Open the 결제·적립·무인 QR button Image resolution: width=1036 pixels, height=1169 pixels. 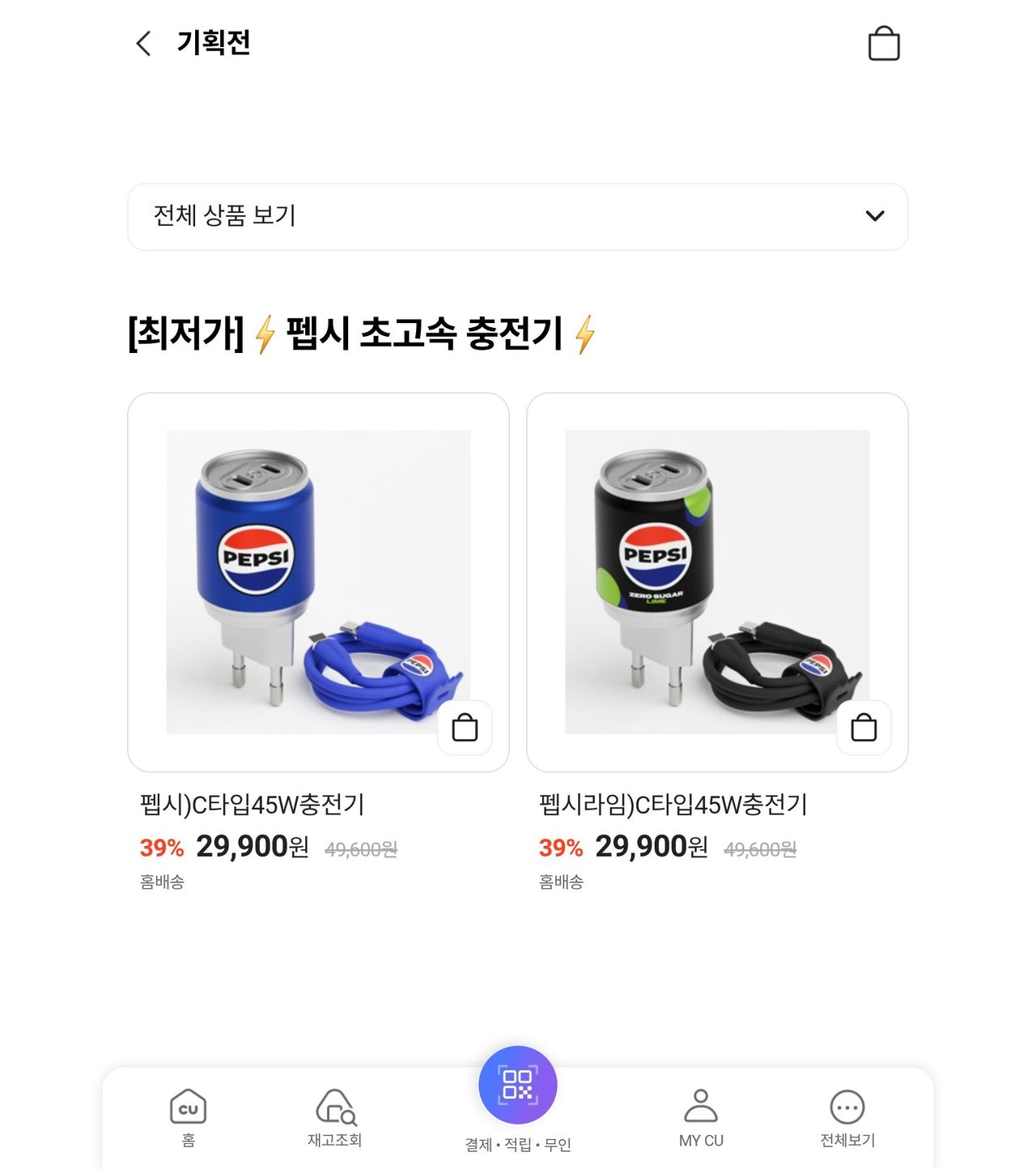(517, 1086)
